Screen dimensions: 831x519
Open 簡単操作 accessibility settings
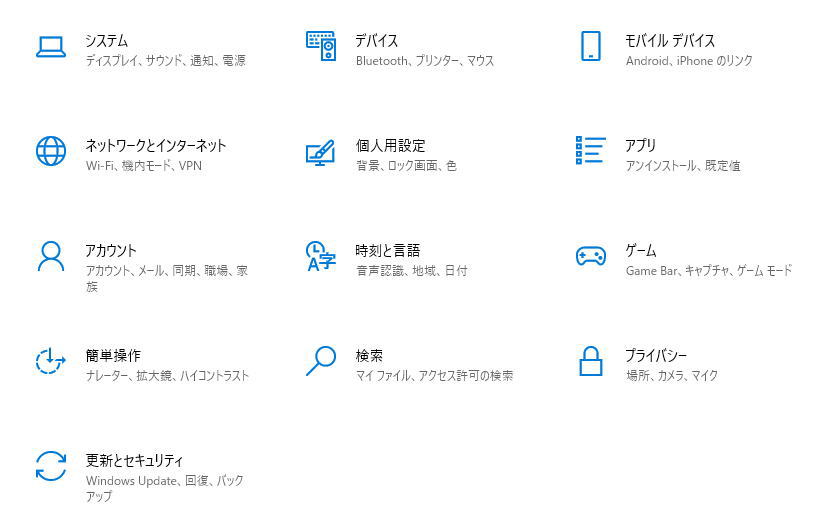(113, 356)
